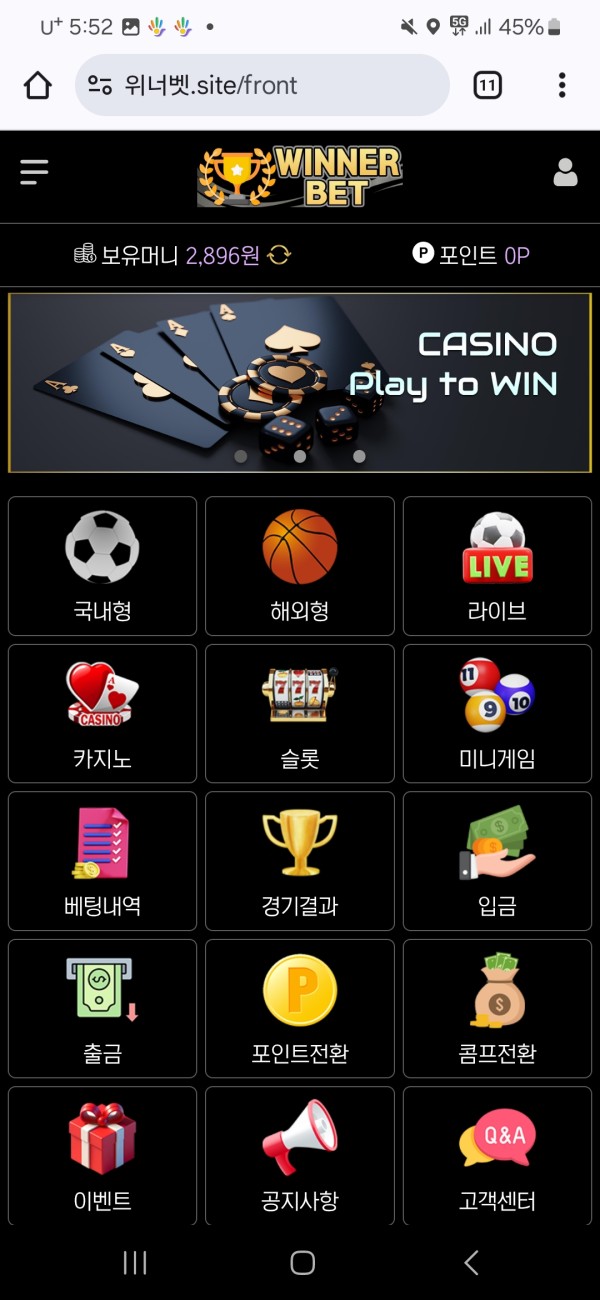Tap the browser tab switcher showing 11
This screenshot has width=600, height=1300.
tap(487, 85)
